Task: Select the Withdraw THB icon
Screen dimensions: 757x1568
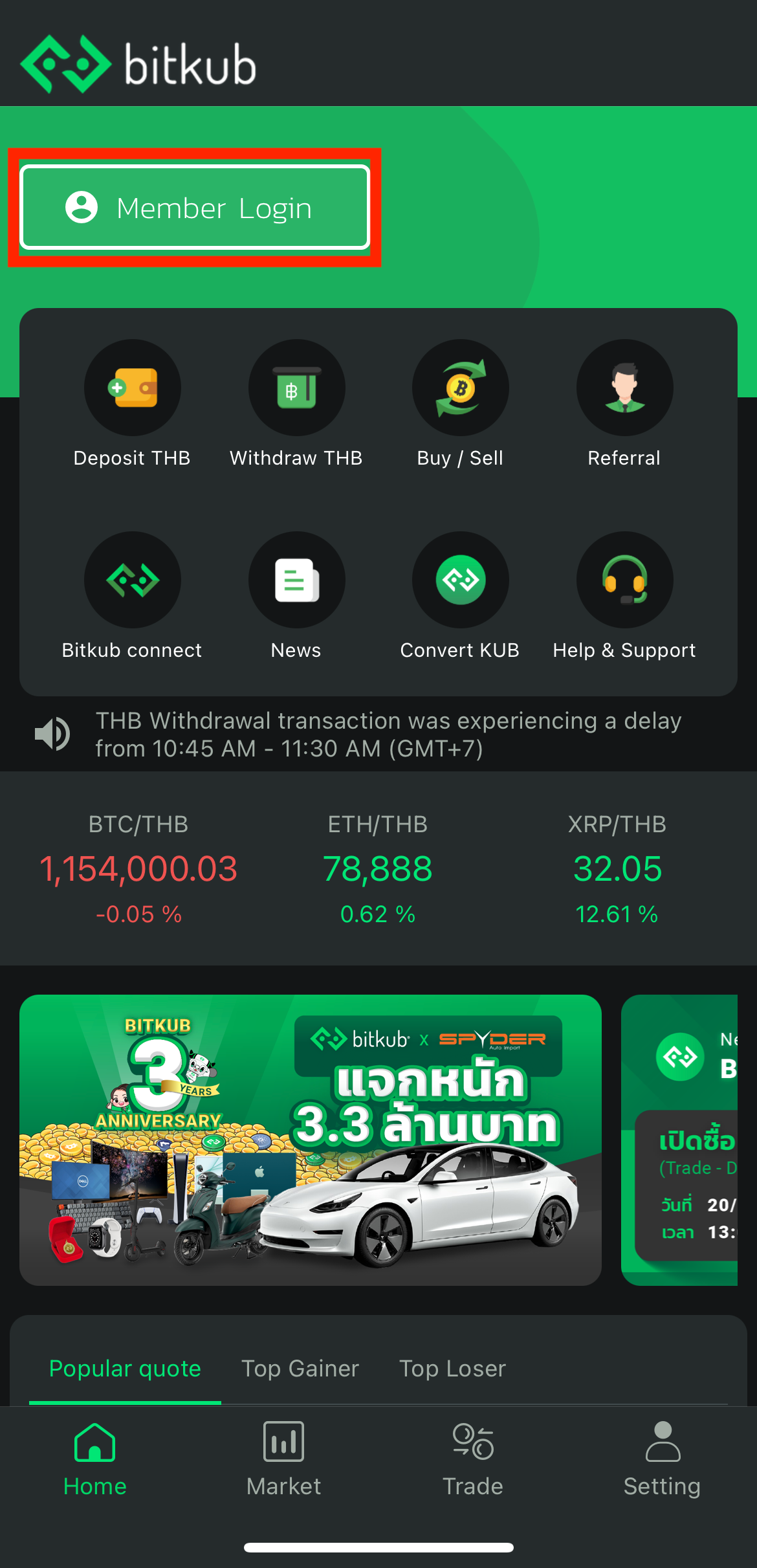Action: [x=296, y=387]
